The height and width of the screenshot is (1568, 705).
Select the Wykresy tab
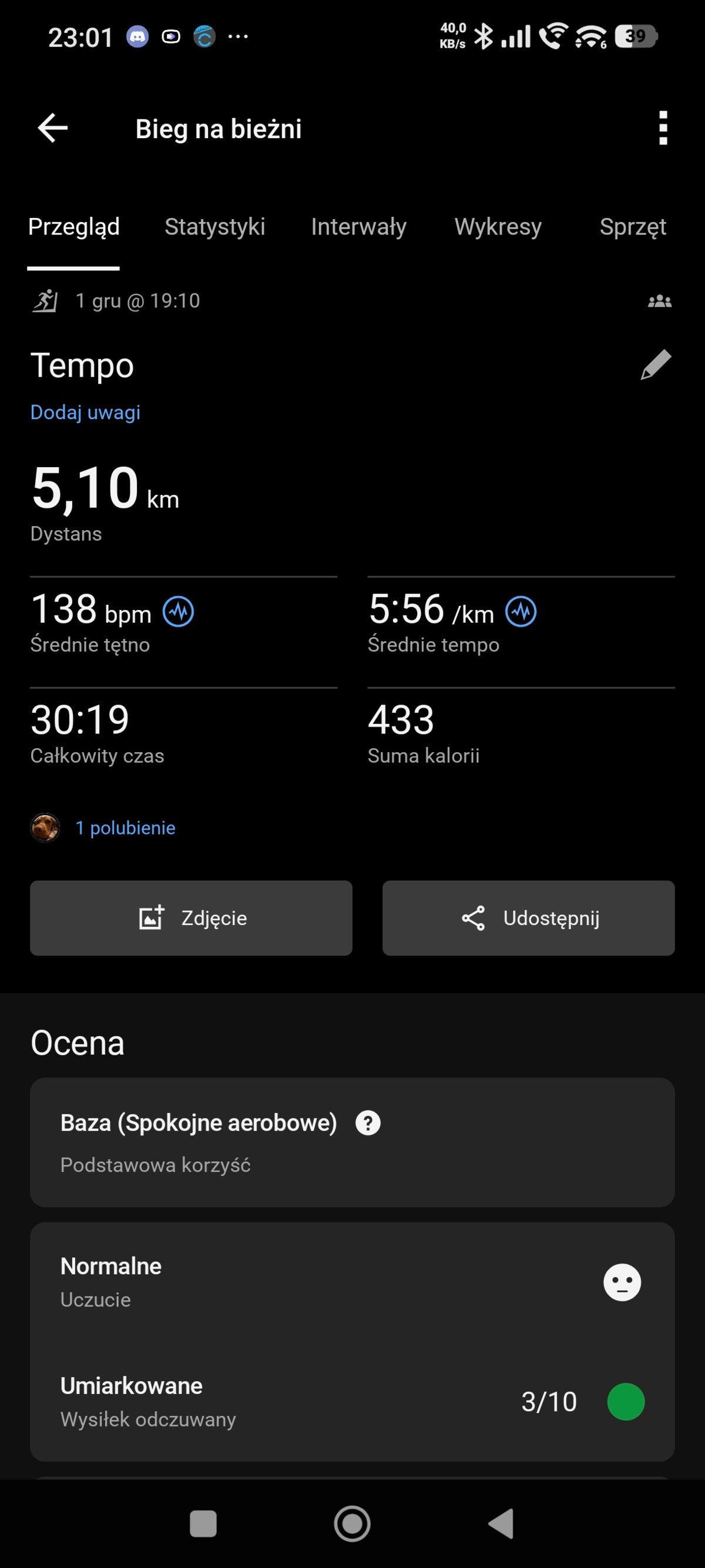[498, 227]
